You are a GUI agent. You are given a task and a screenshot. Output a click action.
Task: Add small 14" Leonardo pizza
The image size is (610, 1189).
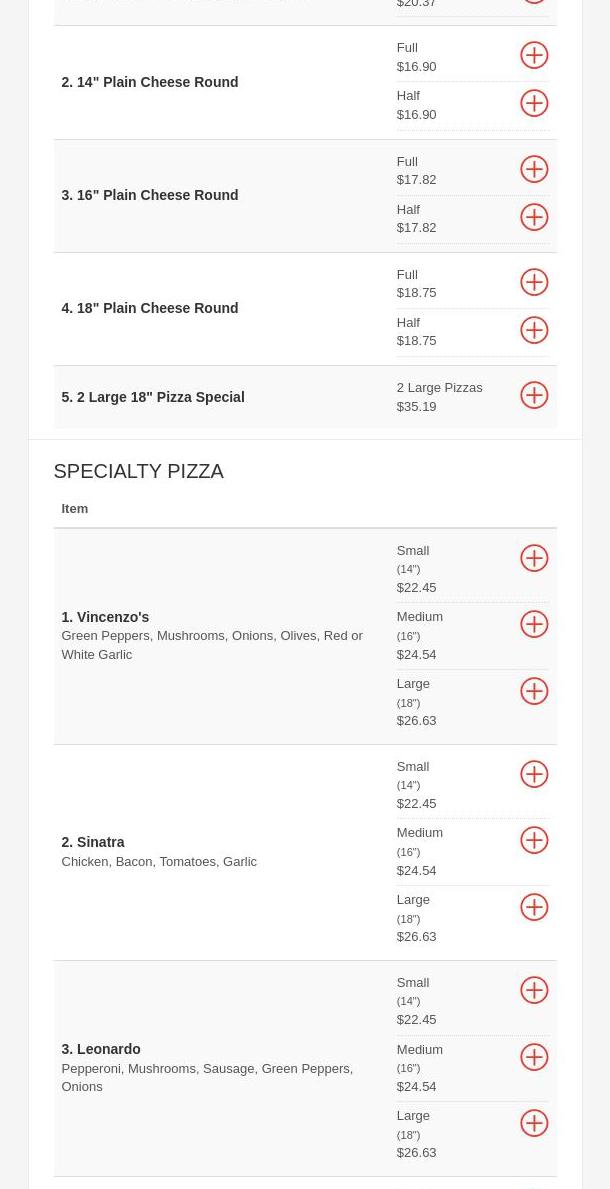pos(534,990)
